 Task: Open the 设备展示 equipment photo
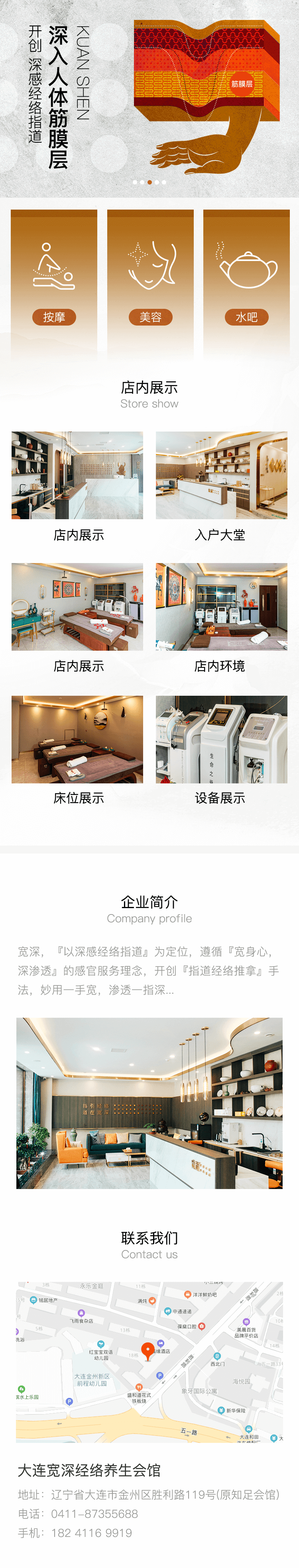point(221,739)
